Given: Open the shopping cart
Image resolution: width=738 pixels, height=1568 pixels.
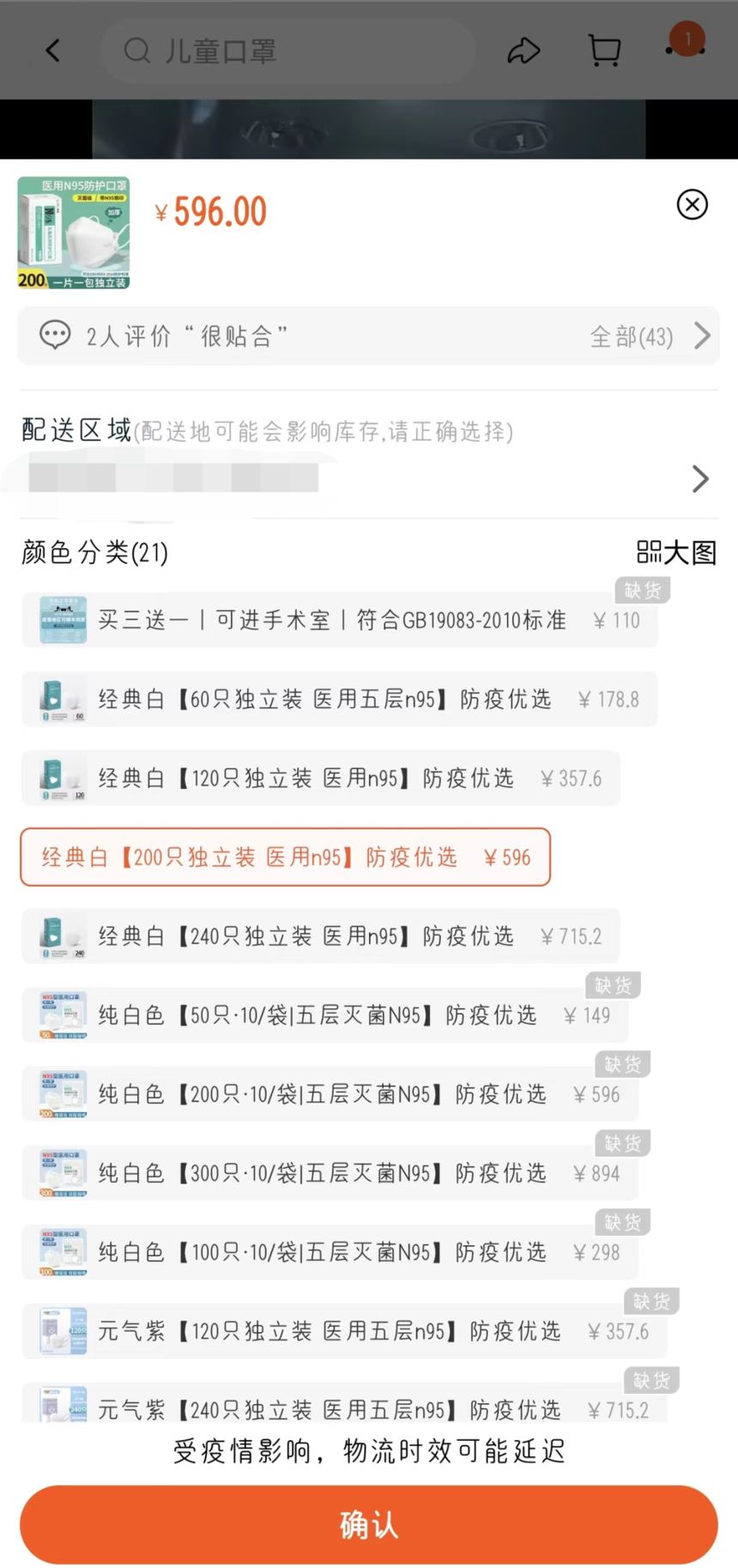Looking at the screenshot, I should click(605, 51).
